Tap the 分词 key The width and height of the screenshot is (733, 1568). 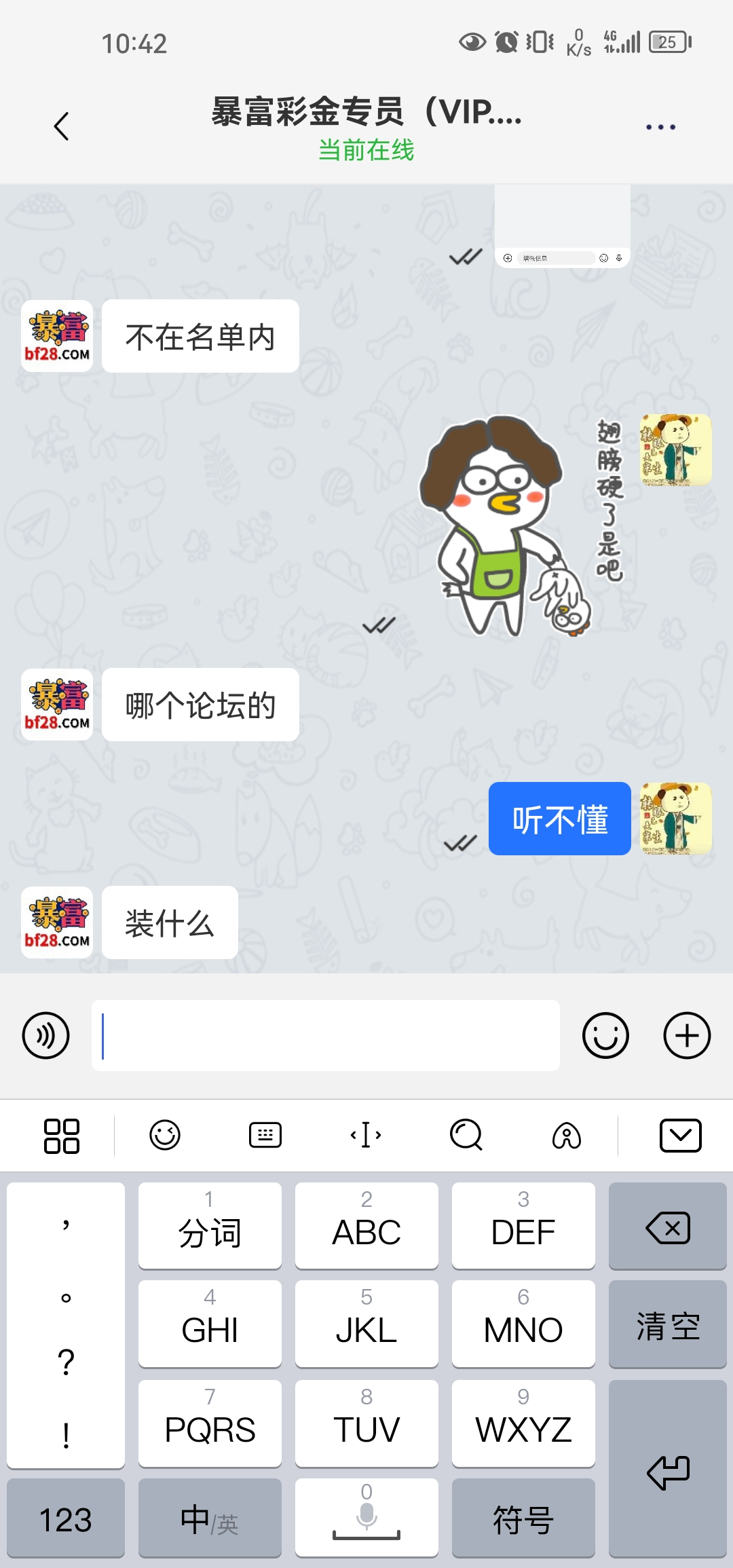coord(210,1226)
